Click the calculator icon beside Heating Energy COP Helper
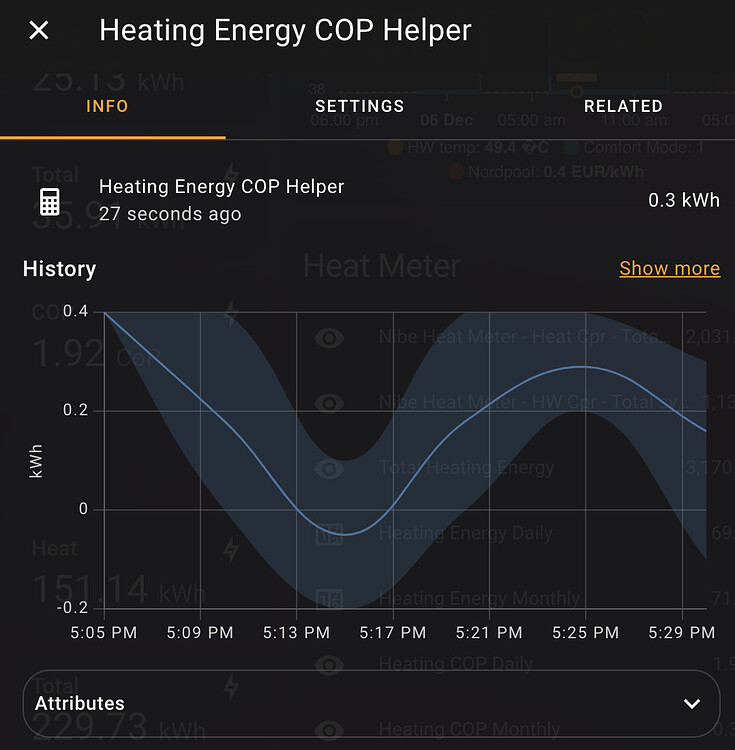 point(50,201)
